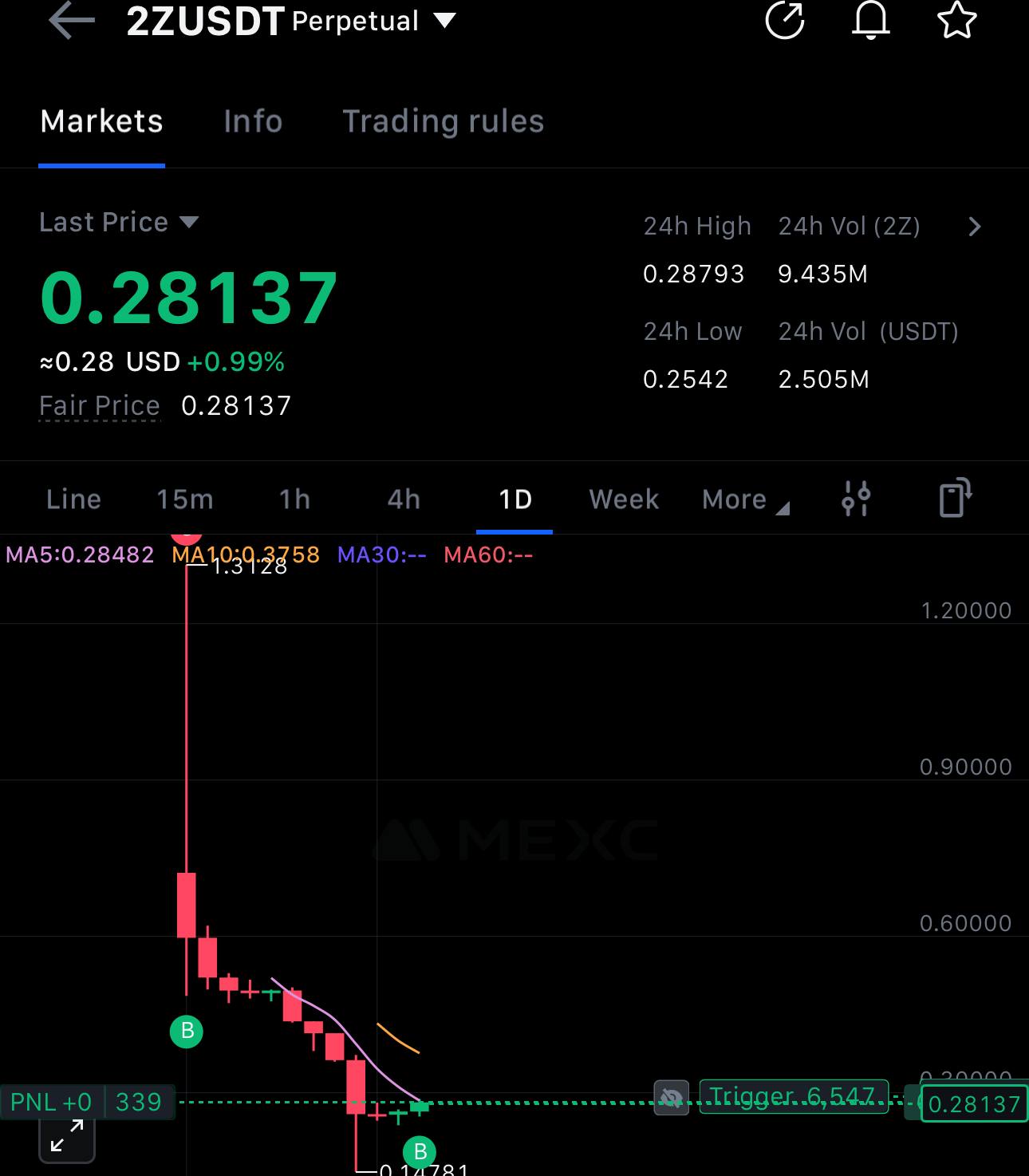Viewport: 1029px width, 1176px height.
Task: Open 24h stats details chevron
Action: coord(974,227)
